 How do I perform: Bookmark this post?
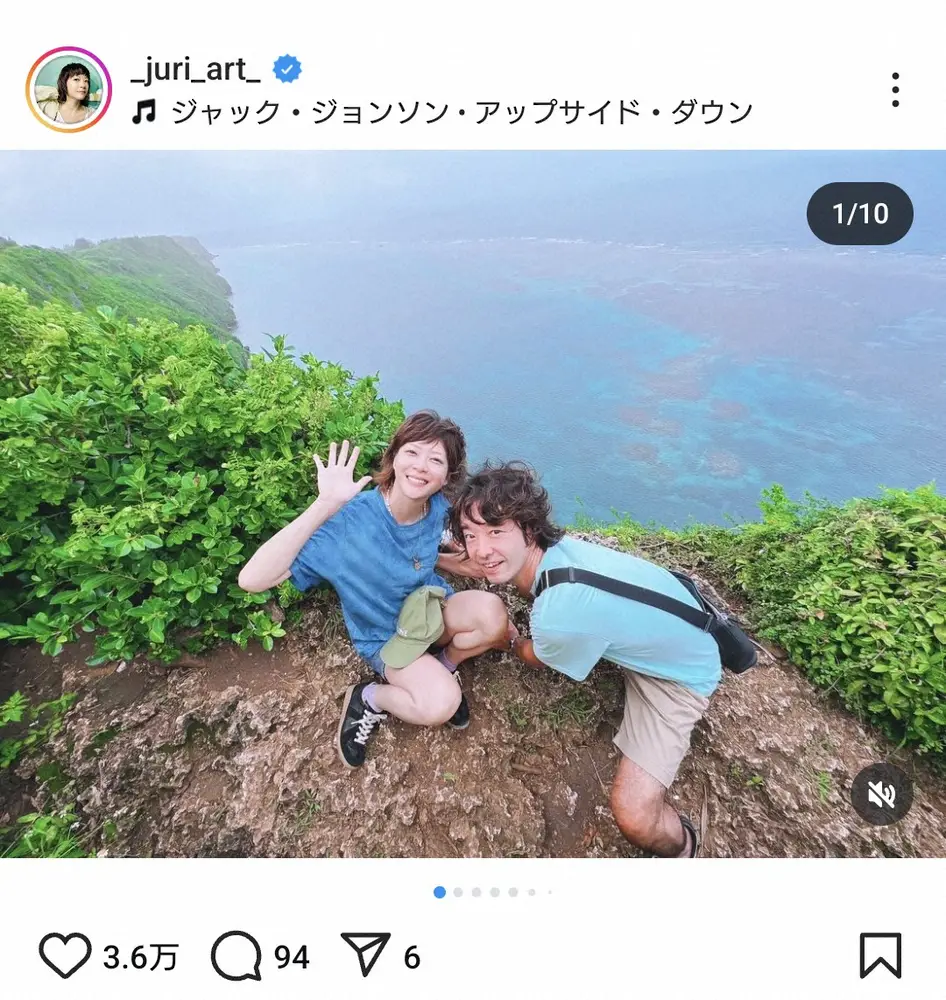[x=880, y=955]
